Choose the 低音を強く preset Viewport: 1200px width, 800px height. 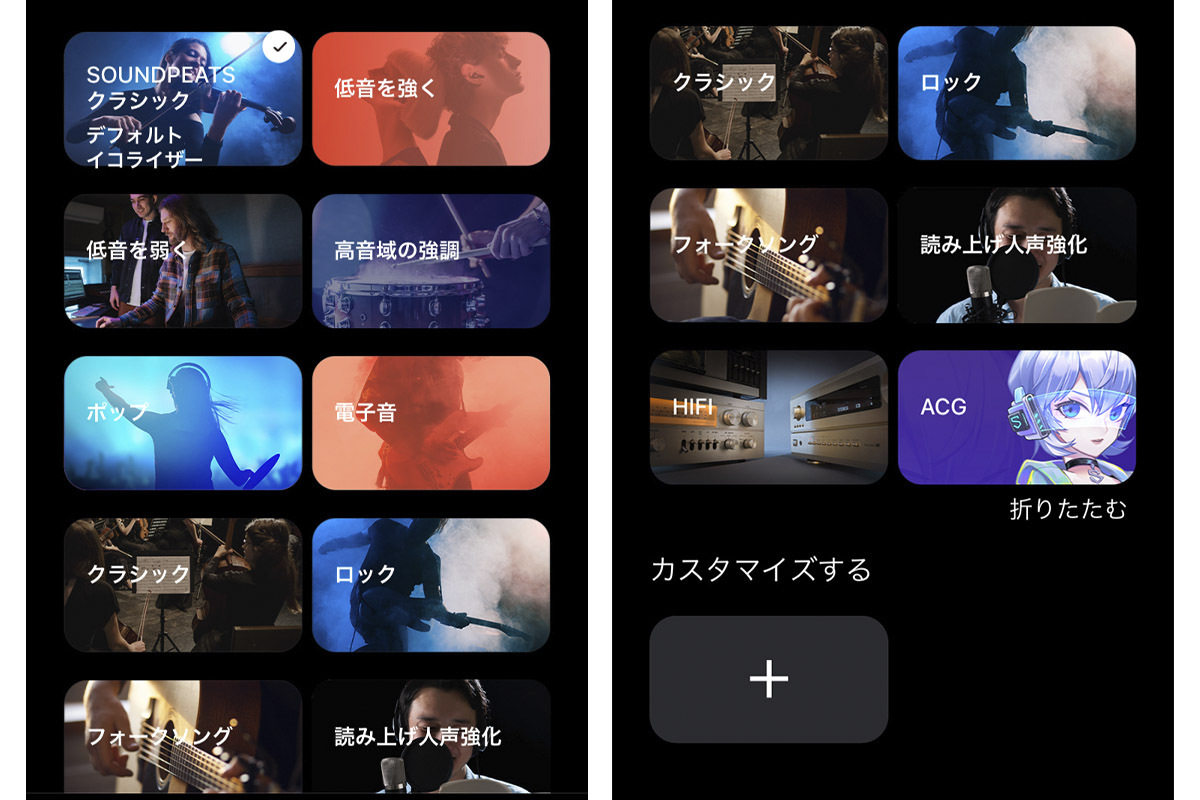pyautogui.click(x=431, y=99)
